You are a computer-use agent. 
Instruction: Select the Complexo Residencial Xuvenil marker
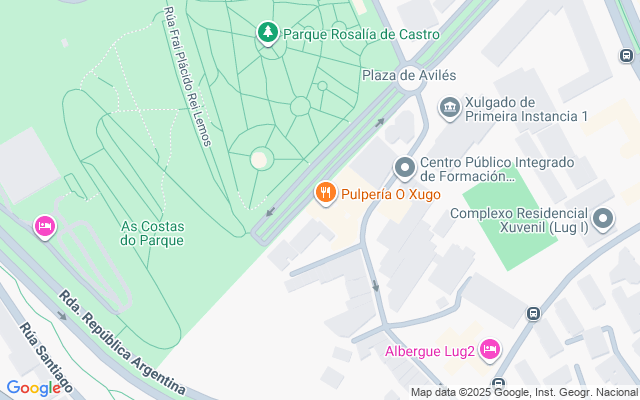click(x=603, y=217)
